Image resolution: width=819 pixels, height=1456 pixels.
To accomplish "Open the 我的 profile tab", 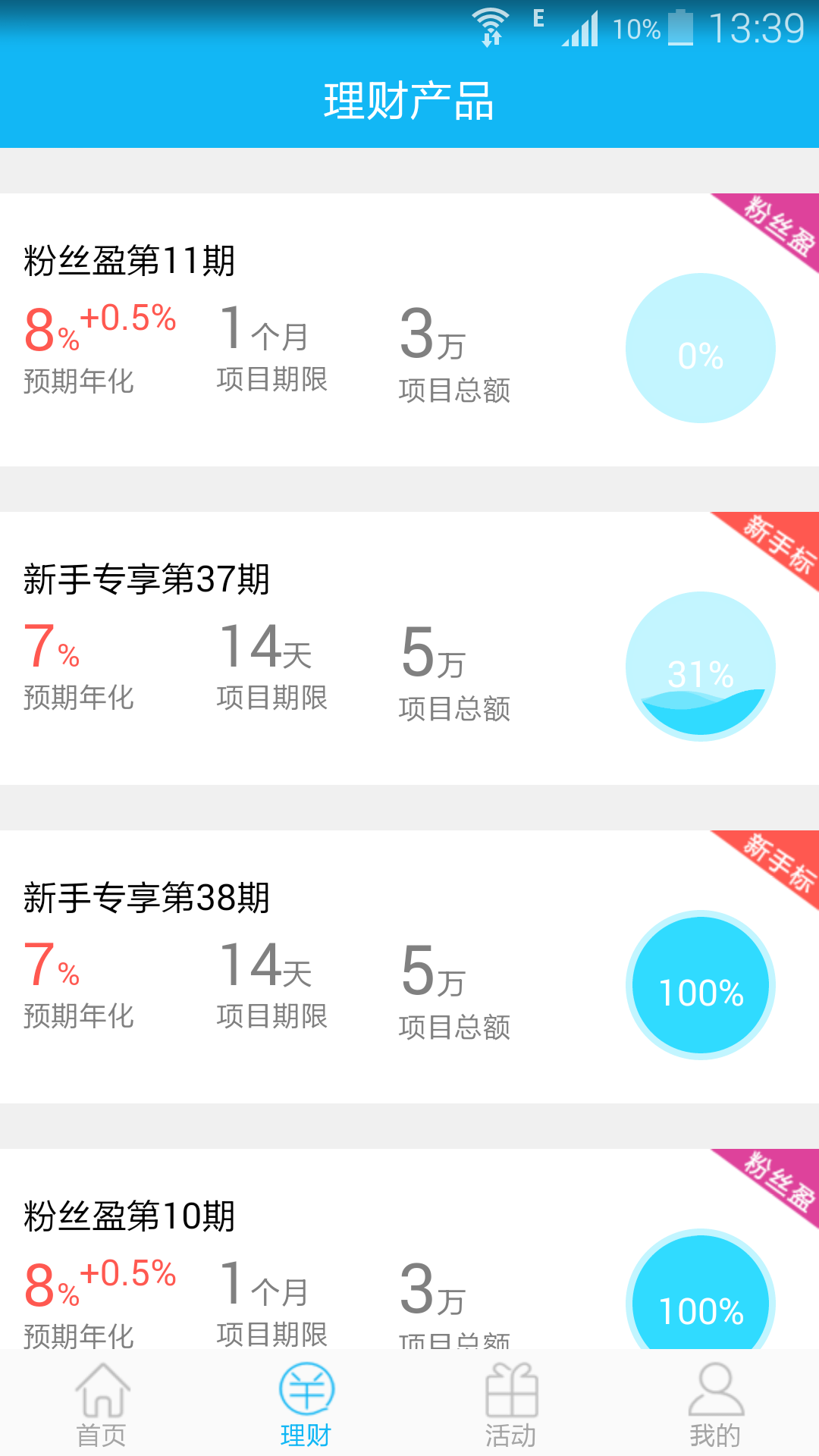I will (x=715, y=1404).
